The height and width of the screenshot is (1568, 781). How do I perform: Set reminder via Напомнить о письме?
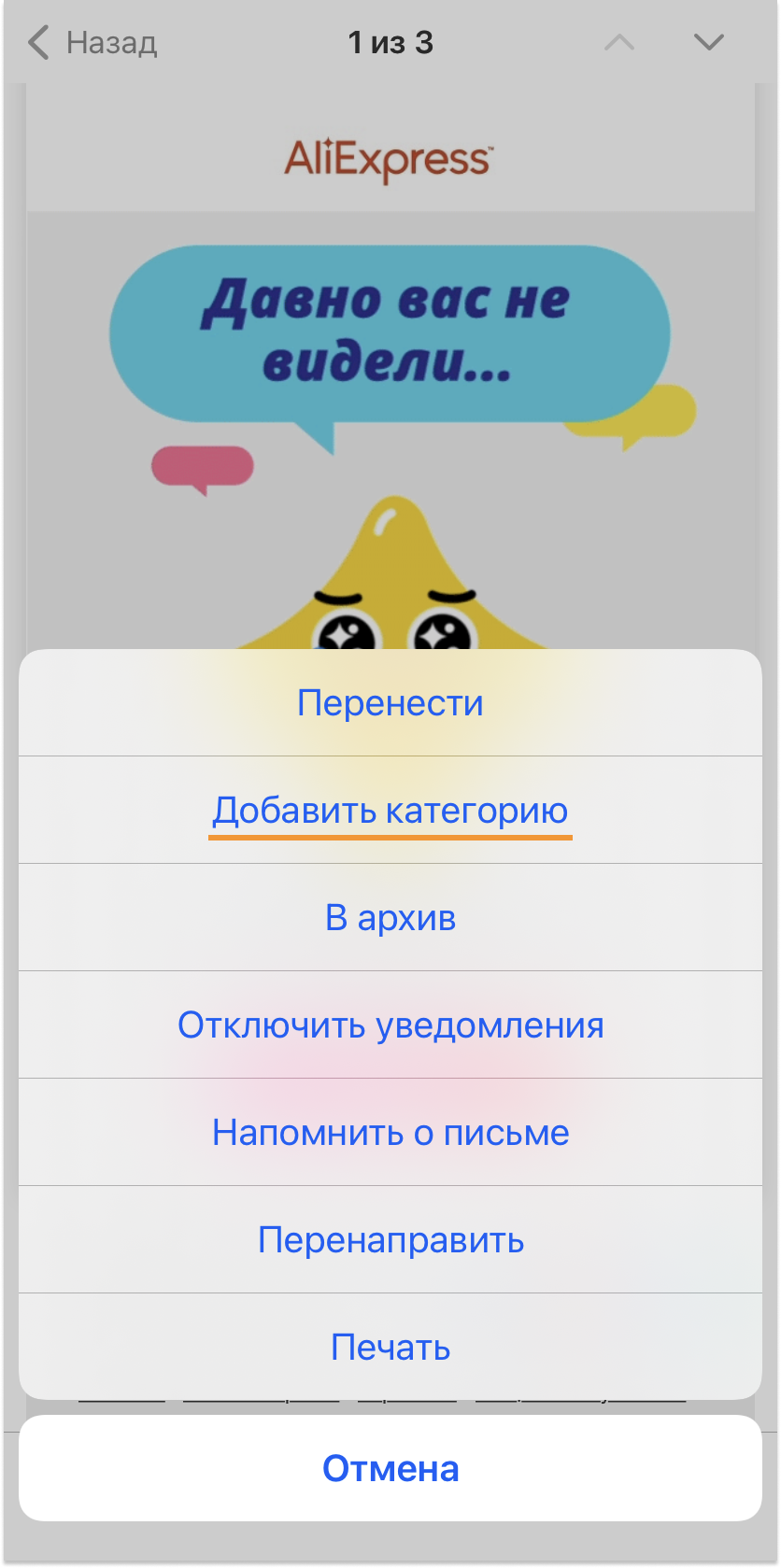tap(390, 1133)
